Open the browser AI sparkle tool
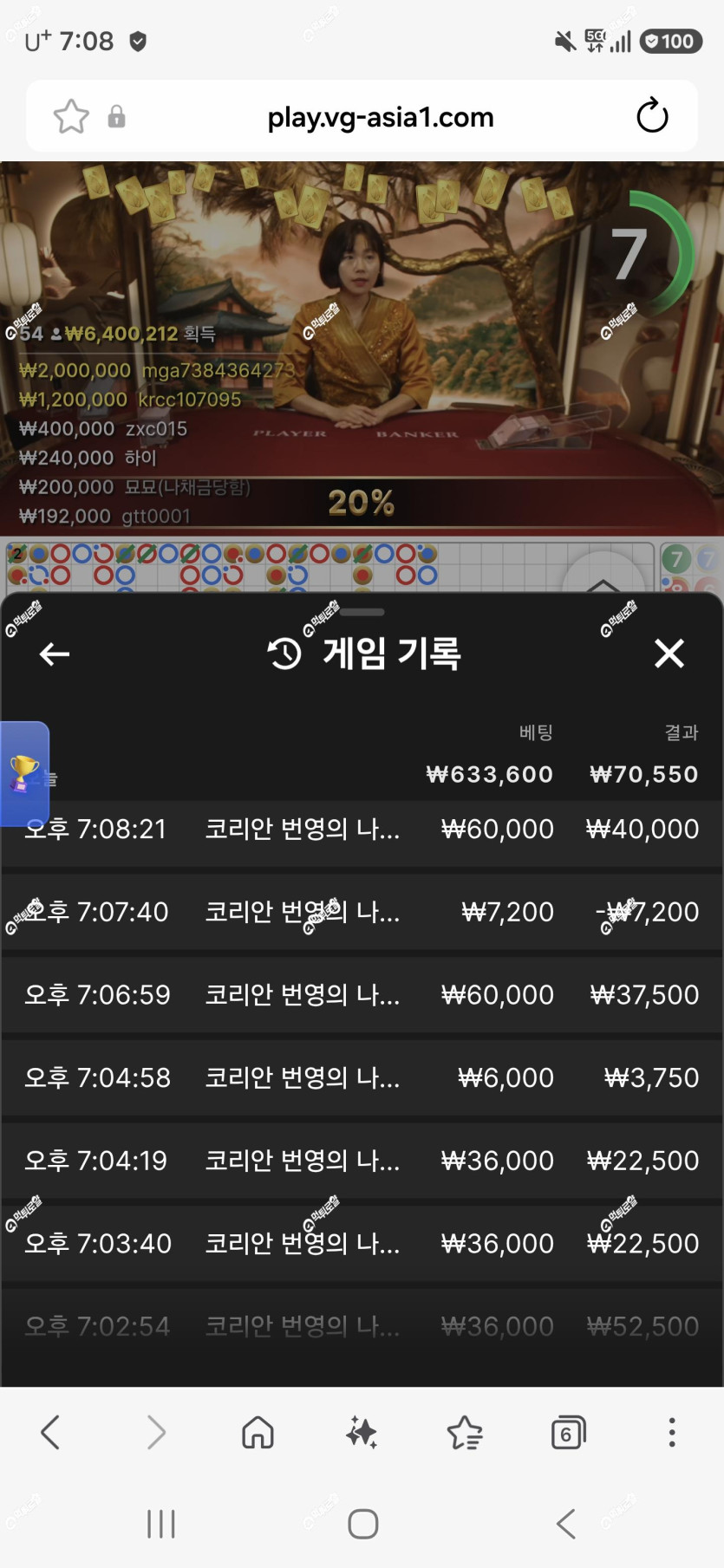The image size is (724, 1568). pyautogui.click(x=362, y=1433)
